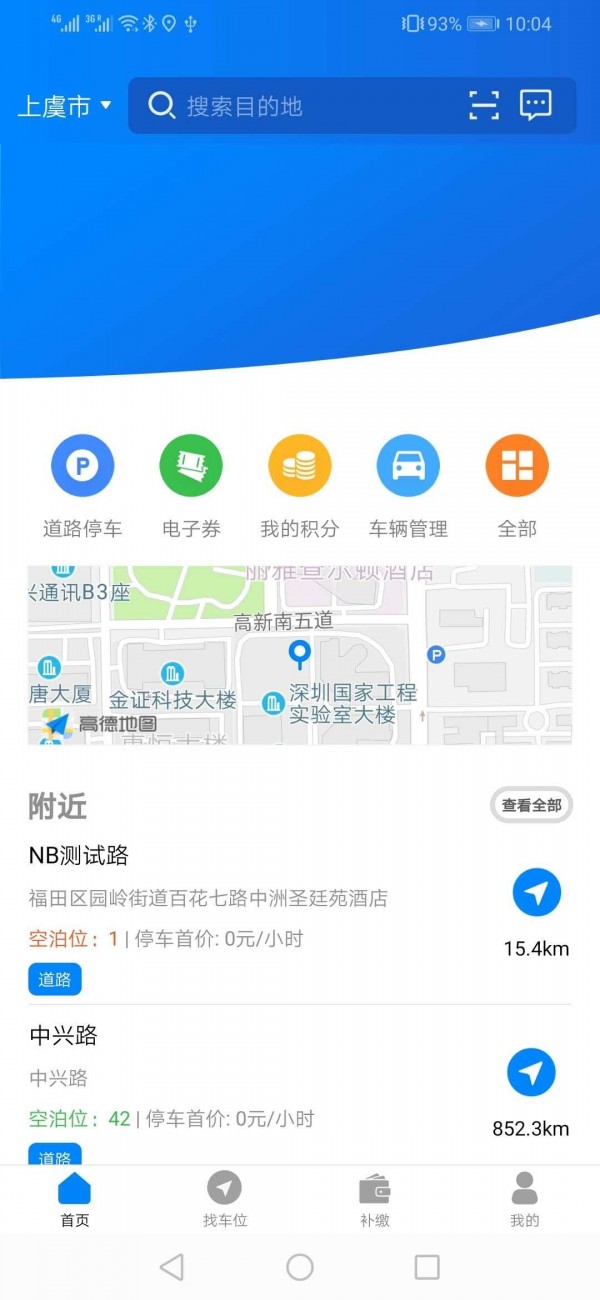
Task: Select the 首页 home tab
Action: (75, 1200)
